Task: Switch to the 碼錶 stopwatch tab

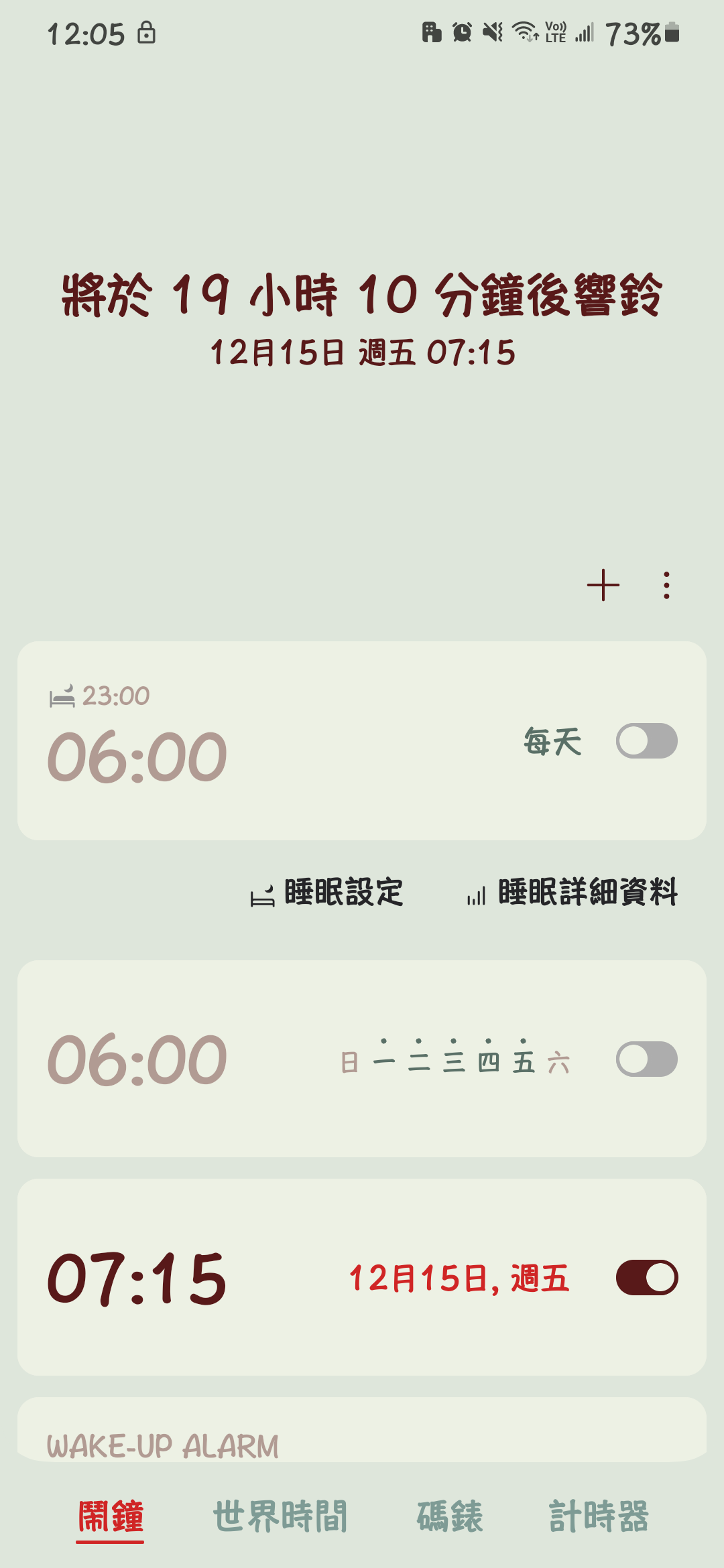Action: (449, 1516)
